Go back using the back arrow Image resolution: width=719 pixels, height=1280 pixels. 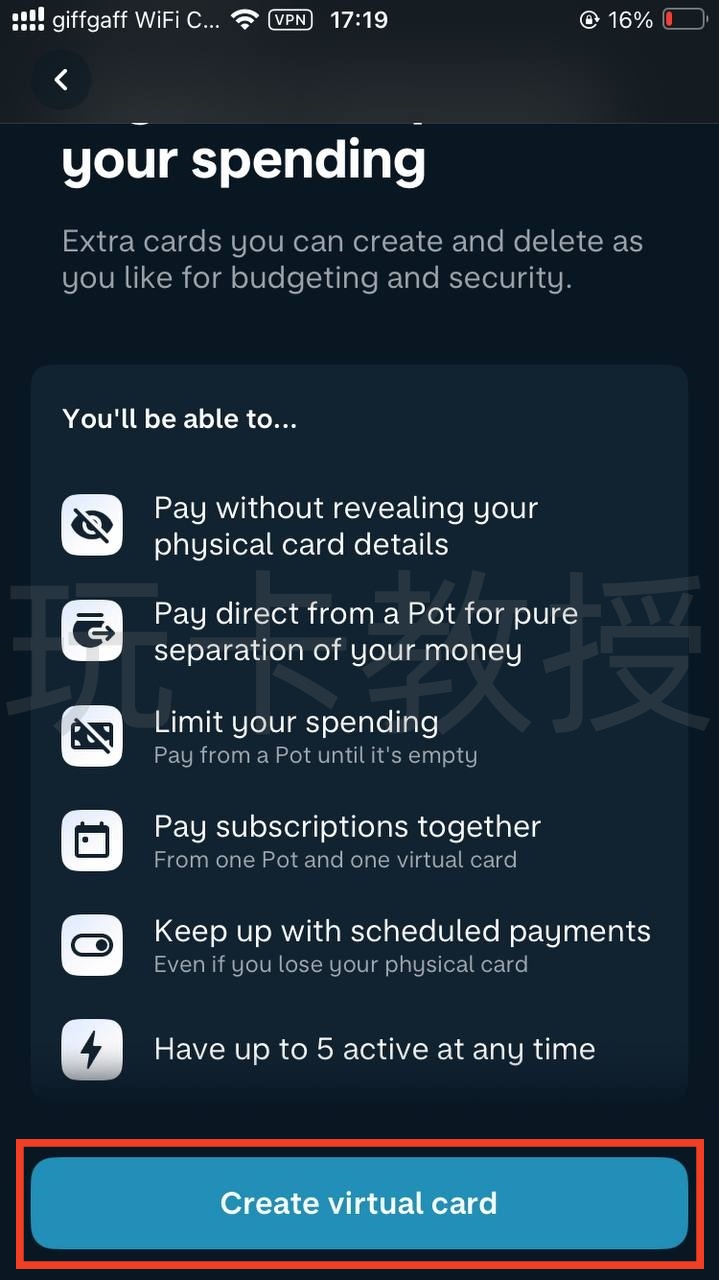[61, 80]
